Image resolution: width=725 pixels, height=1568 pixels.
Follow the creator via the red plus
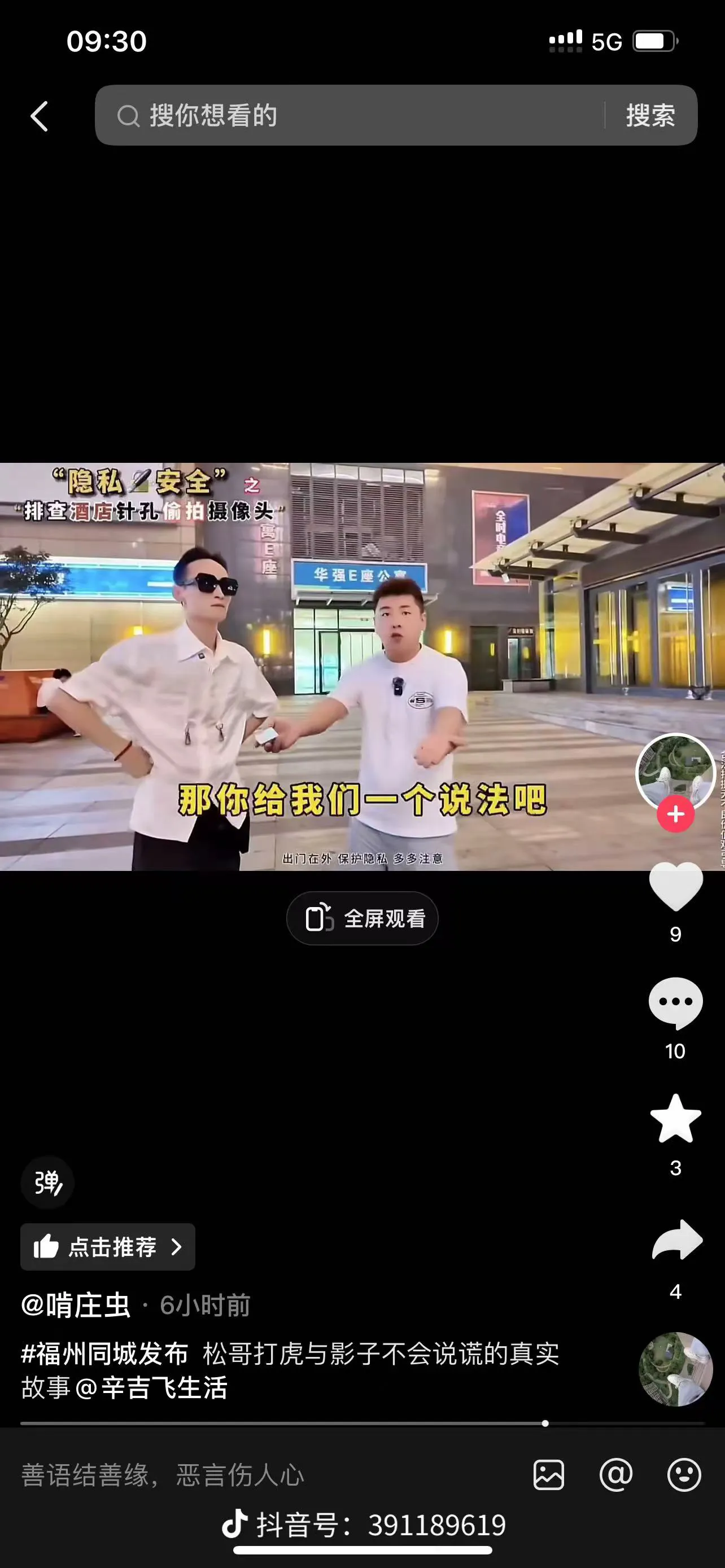[x=676, y=814]
